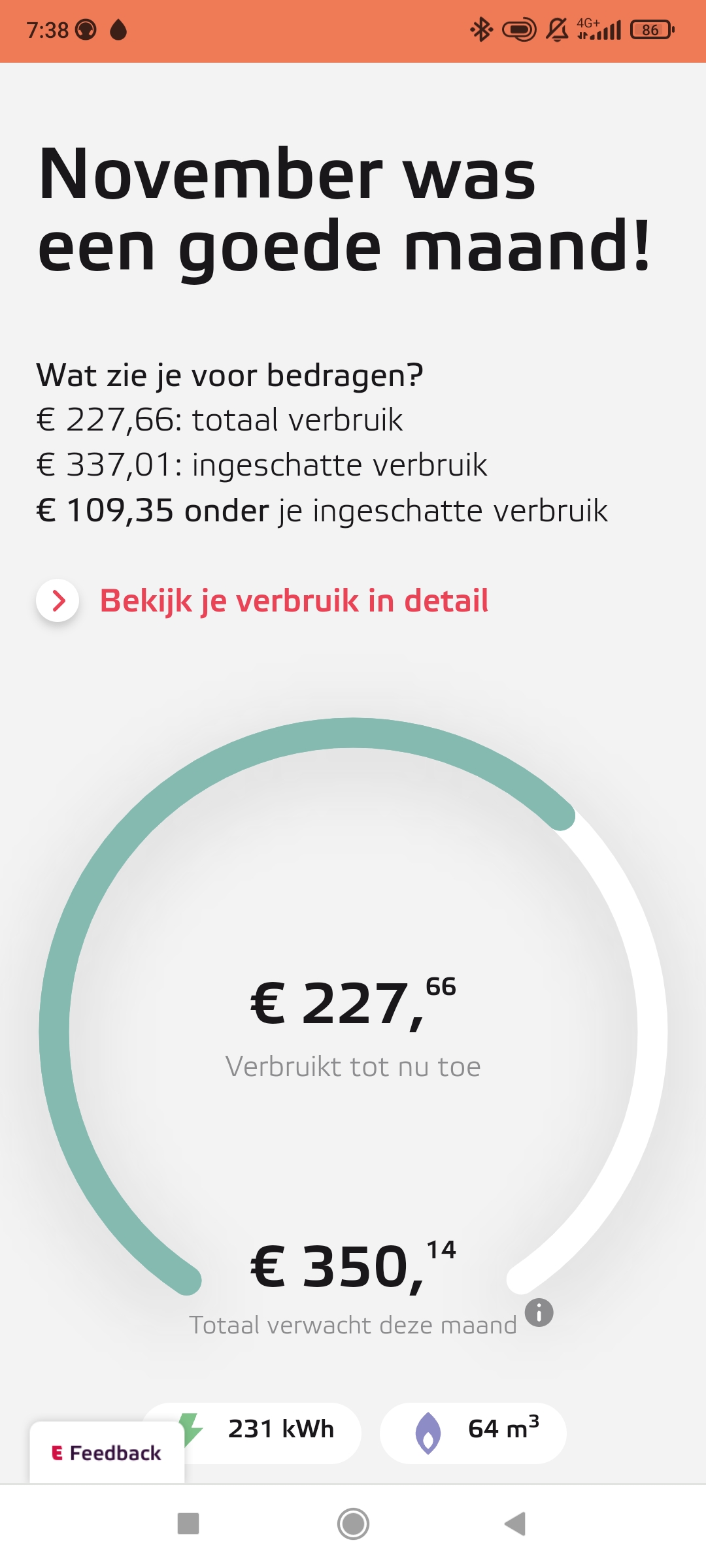Viewport: 706px width, 1568px height.
Task: Tap the green electricity bolt icon
Action: click(192, 1428)
